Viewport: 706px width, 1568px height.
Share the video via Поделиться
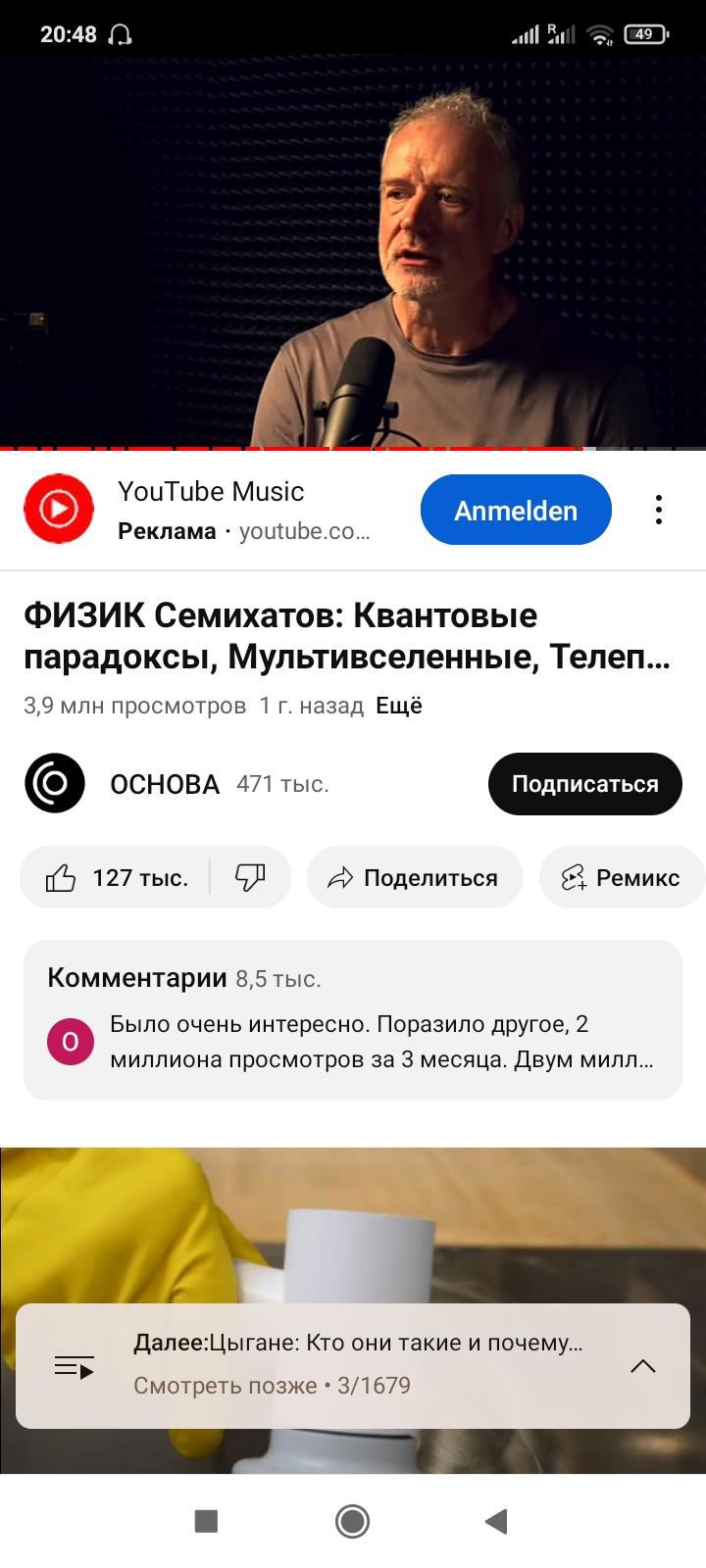414,877
